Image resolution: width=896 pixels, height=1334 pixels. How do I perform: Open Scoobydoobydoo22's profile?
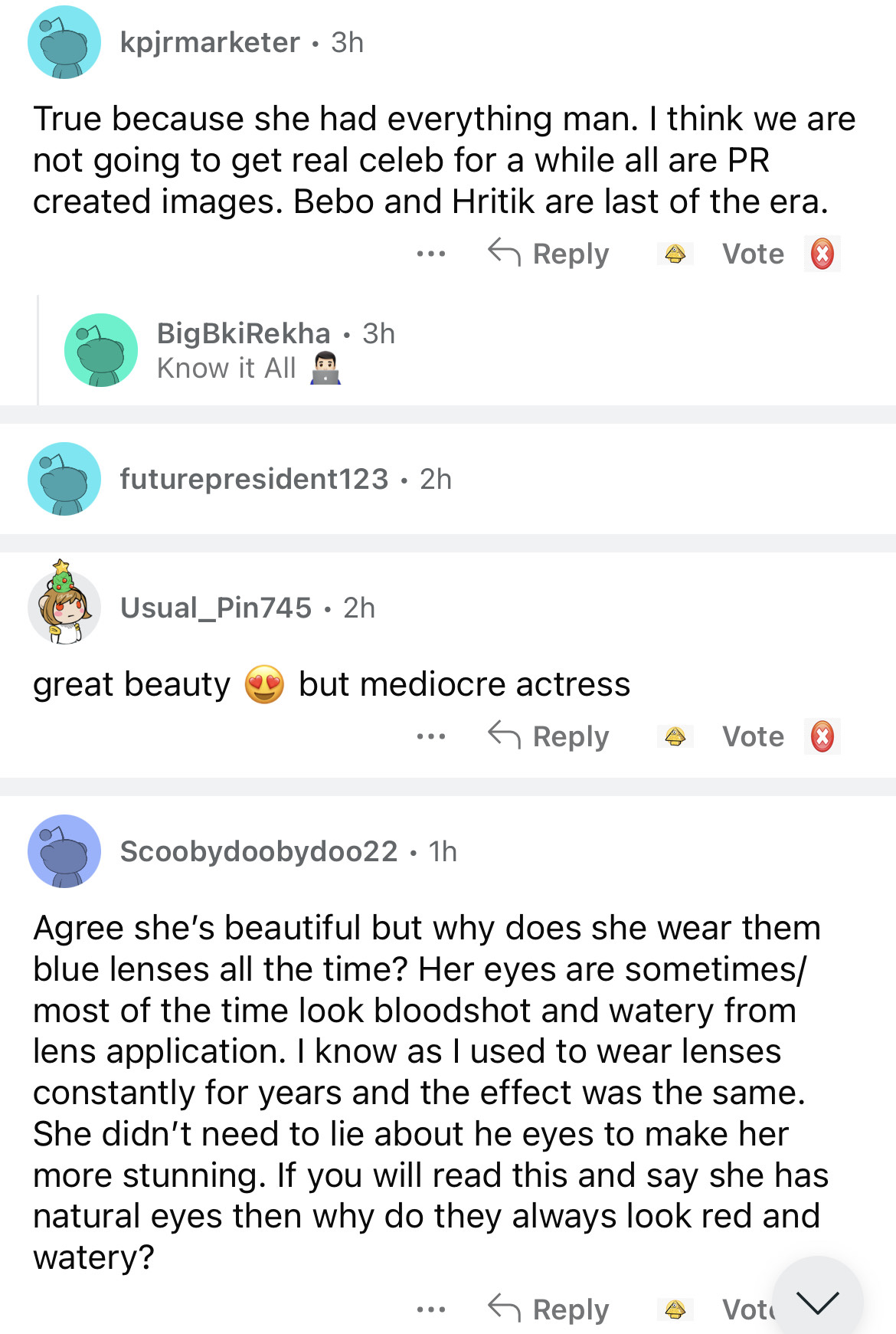(x=258, y=851)
